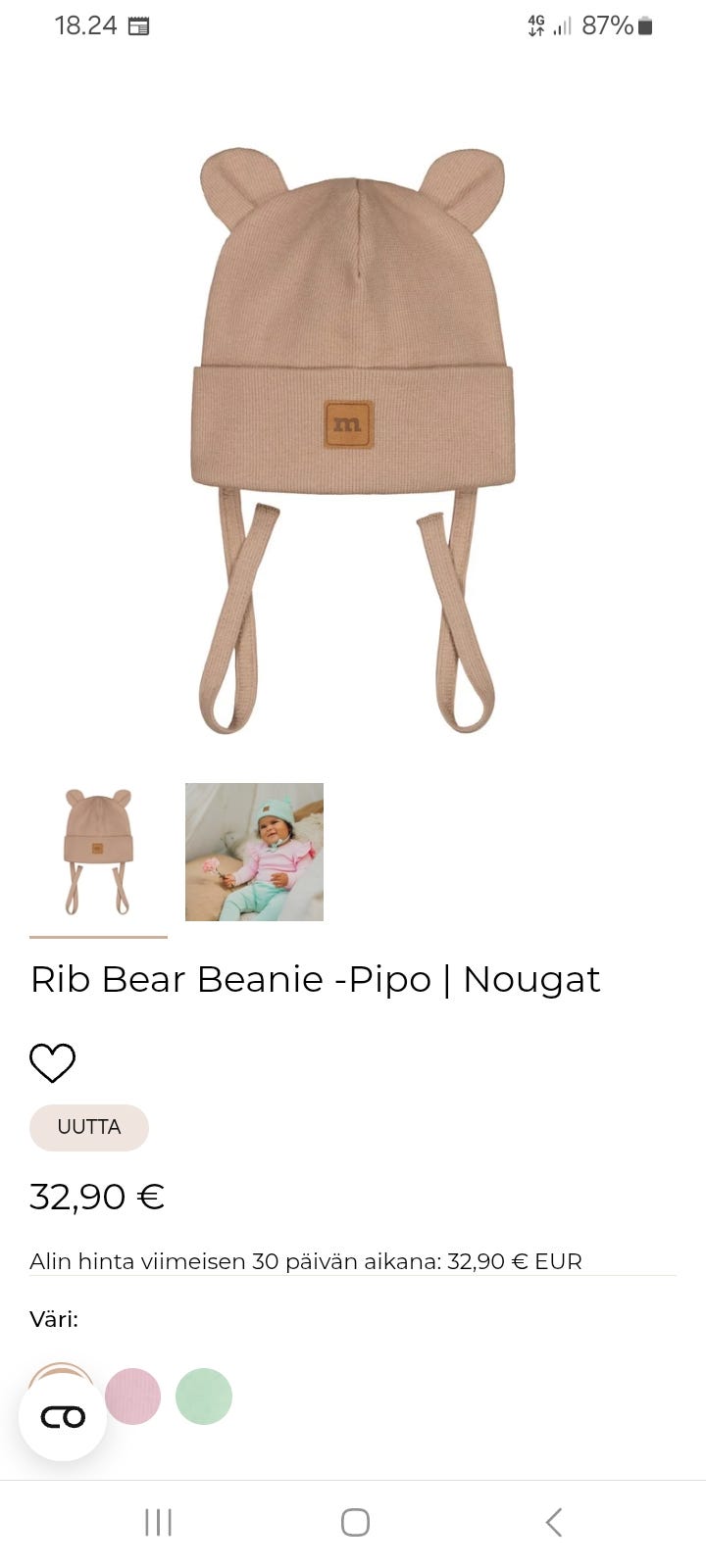
Task: Open the main beanie product image
Action: [353, 440]
